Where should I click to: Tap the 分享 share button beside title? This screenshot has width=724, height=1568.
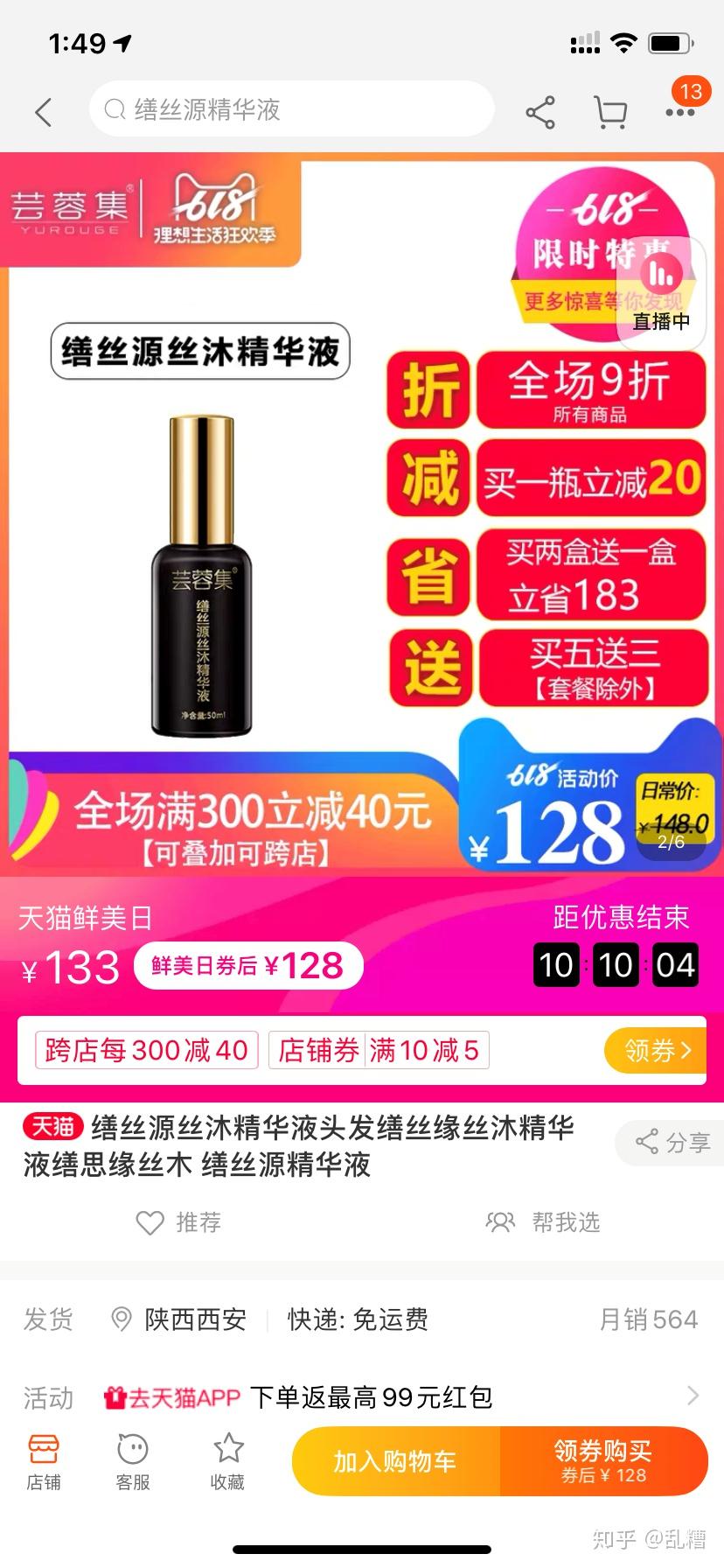click(x=672, y=1143)
